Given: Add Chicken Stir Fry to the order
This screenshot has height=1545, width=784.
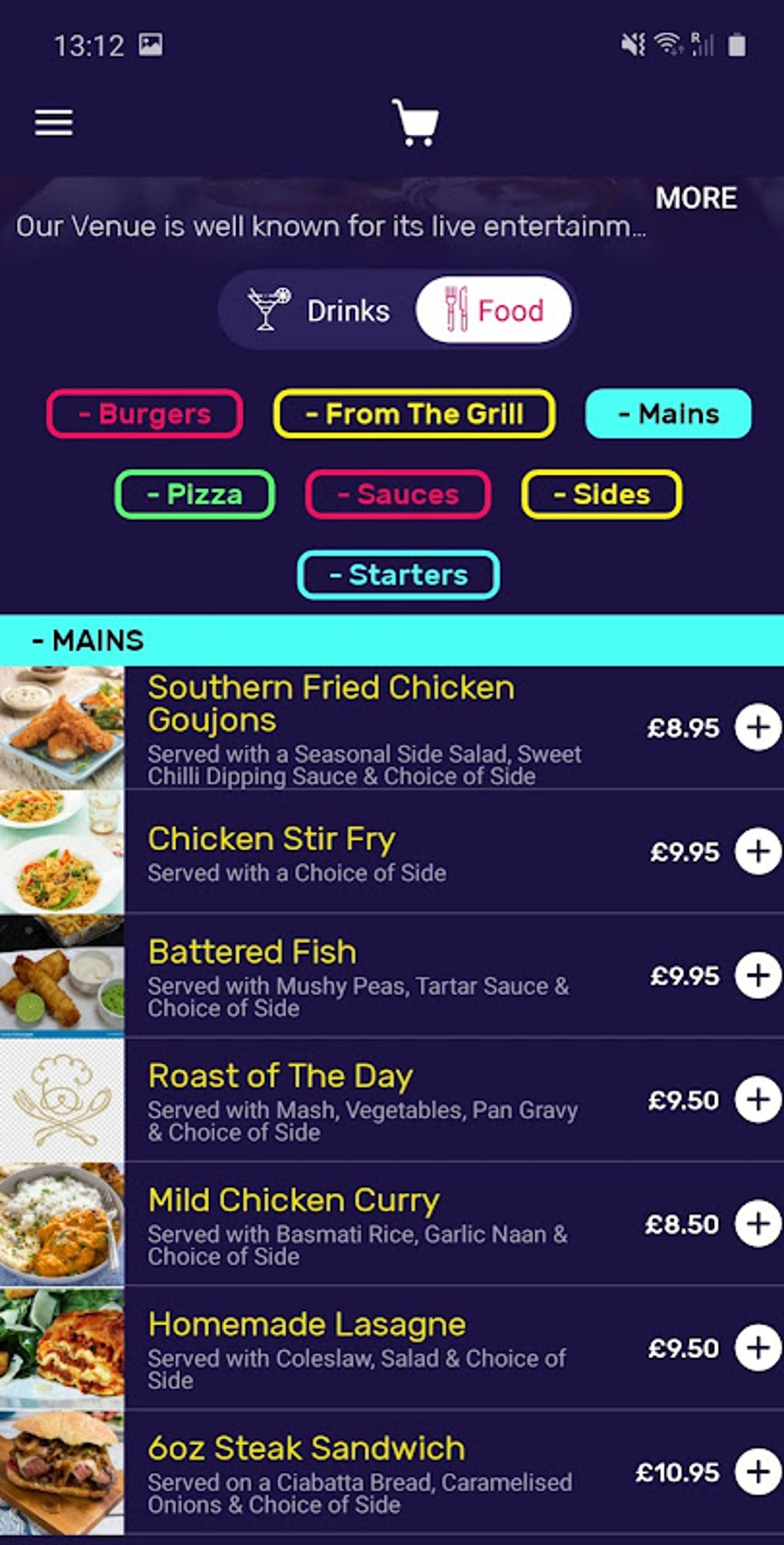Looking at the screenshot, I should 758,851.
